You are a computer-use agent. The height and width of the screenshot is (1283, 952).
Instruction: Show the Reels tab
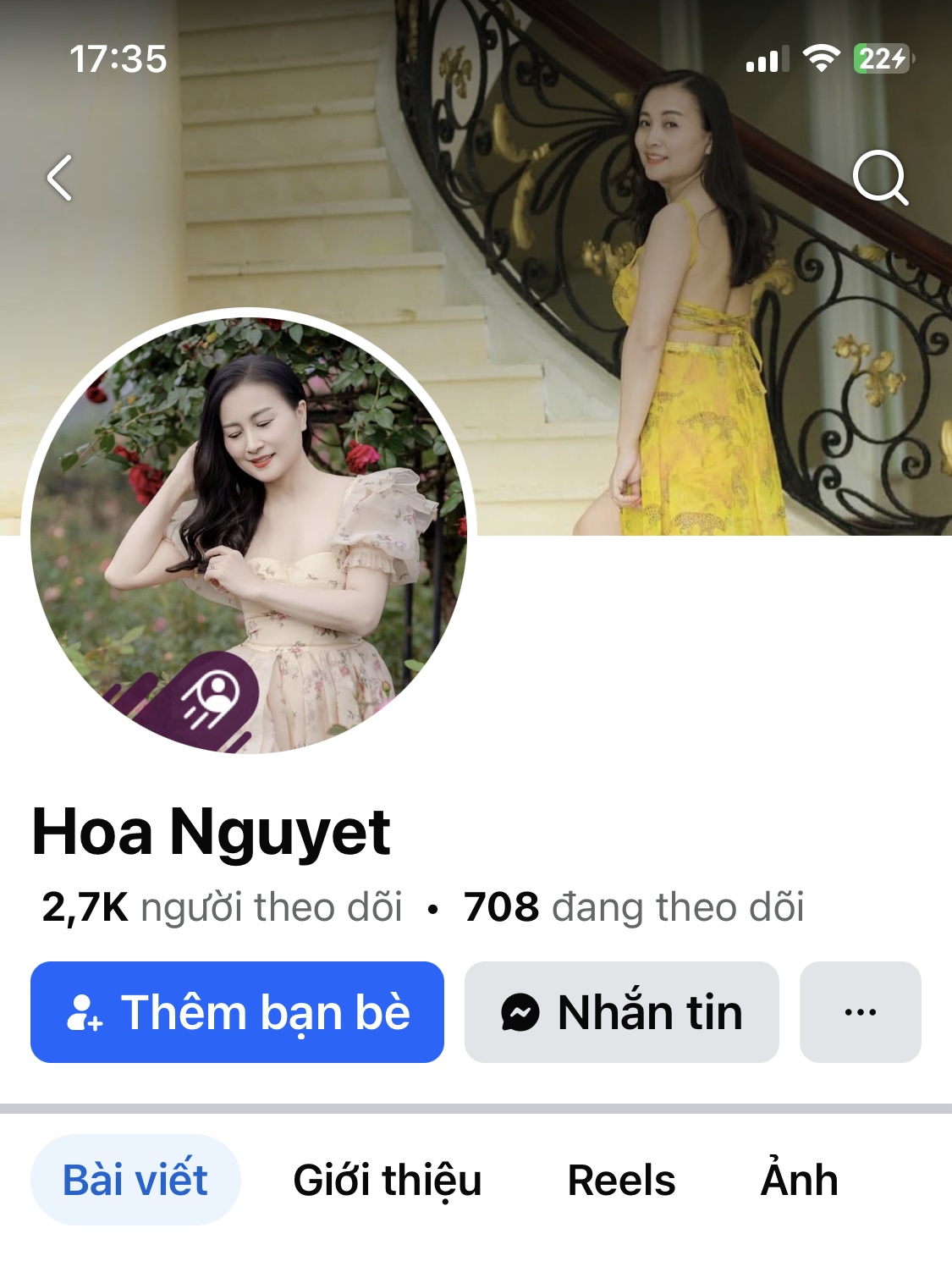tap(621, 1180)
